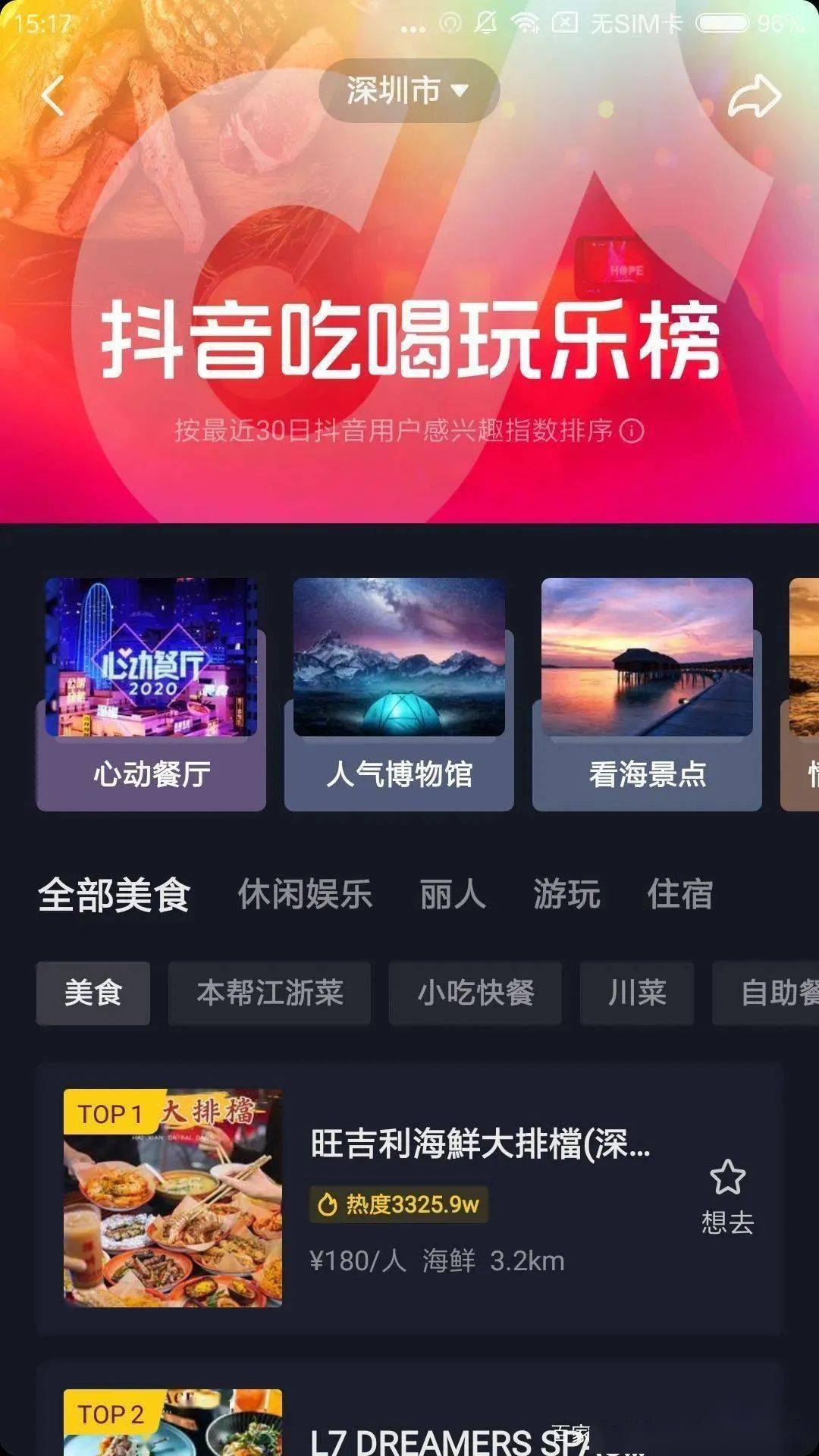
Task: Open the 人气博物馆 collection card
Action: pyautogui.click(x=399, y=693)
